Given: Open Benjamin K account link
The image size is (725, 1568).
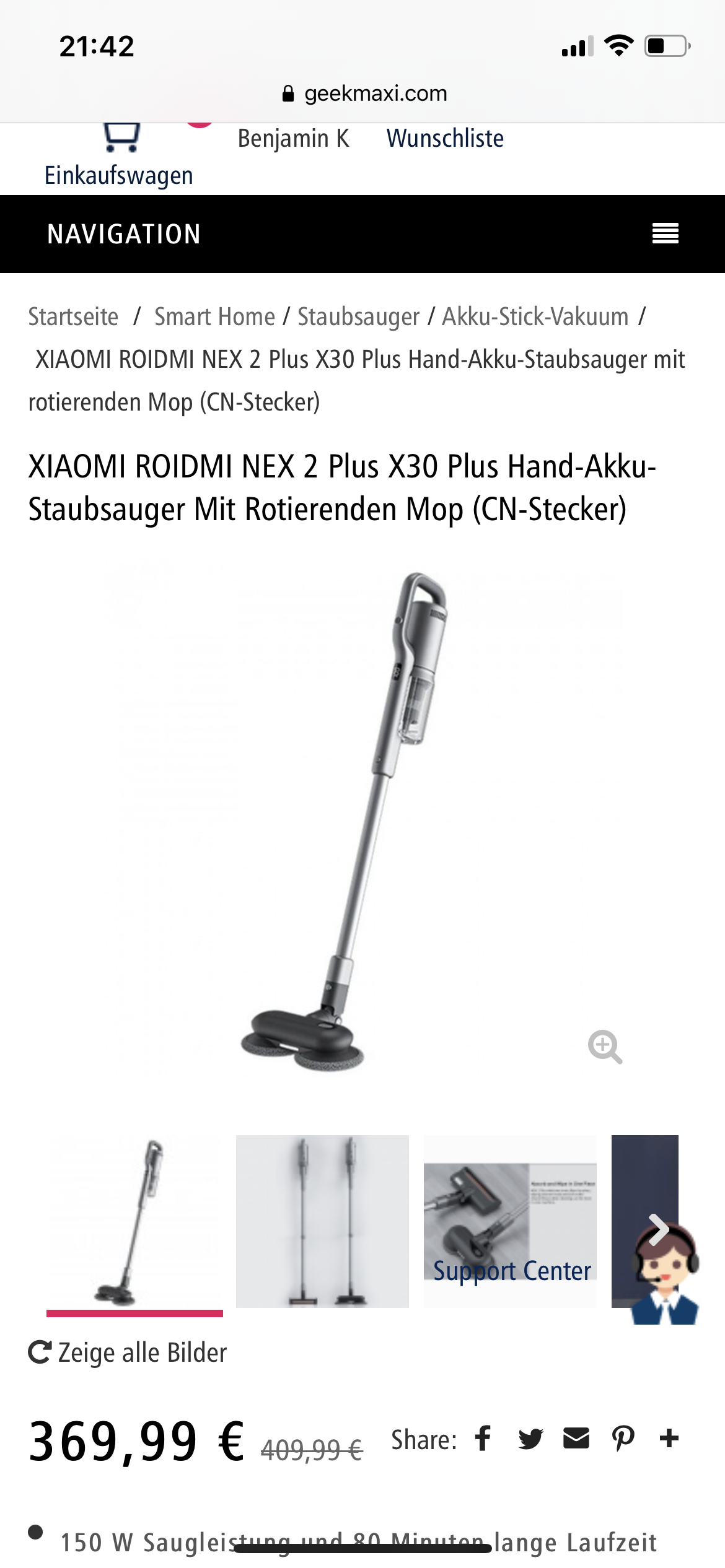Looking at the screenshot, I should (x=294, y=138).
